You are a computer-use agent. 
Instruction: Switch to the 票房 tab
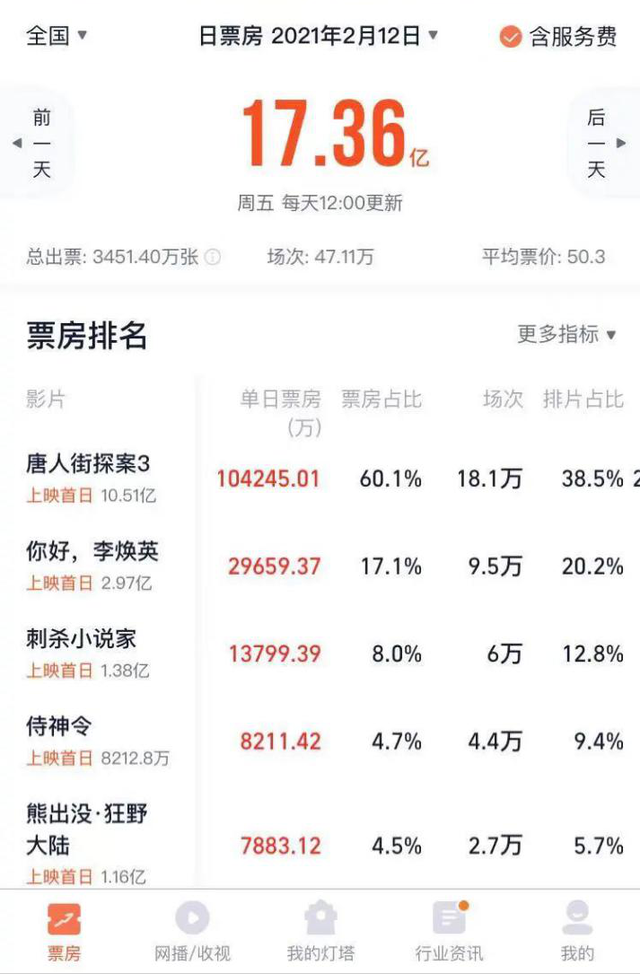coord(64,930)
